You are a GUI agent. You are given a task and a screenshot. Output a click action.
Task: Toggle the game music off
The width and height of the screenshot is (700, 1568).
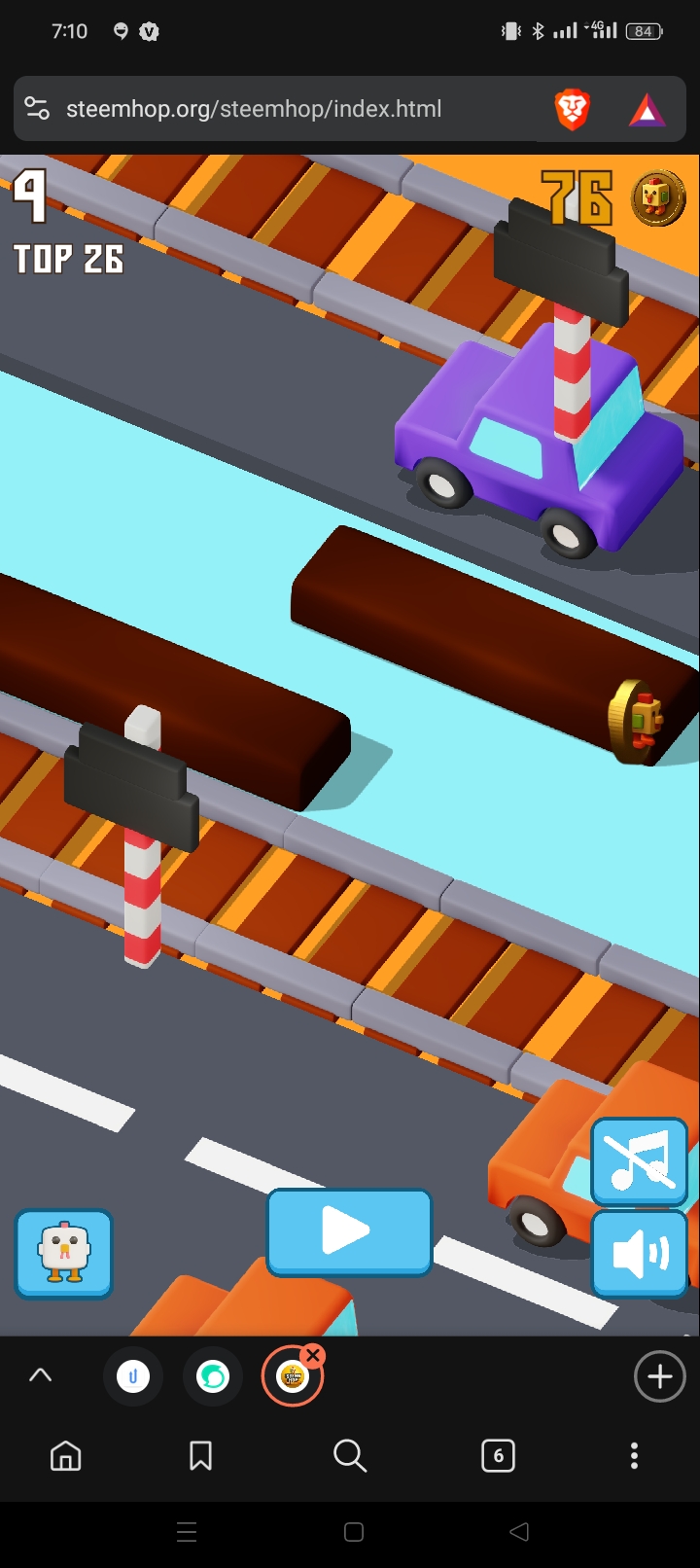[639, 1162]
